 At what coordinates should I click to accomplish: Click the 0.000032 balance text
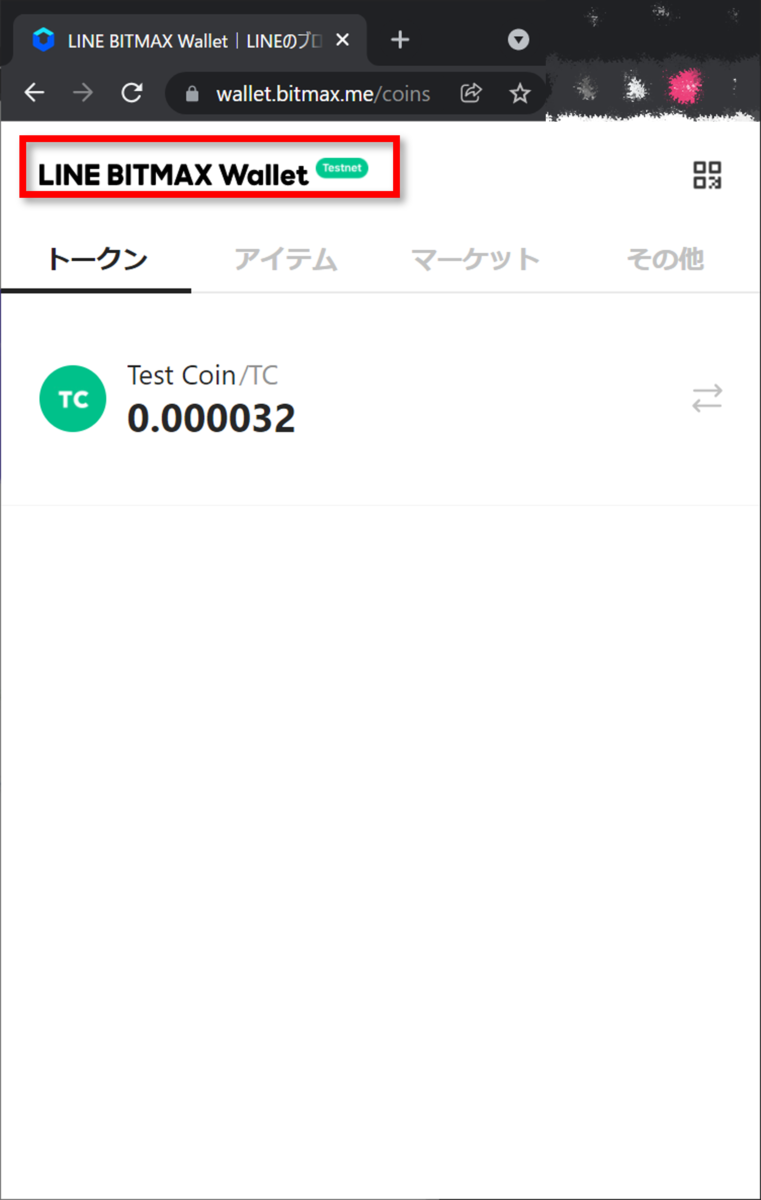[x=210, y=418]
